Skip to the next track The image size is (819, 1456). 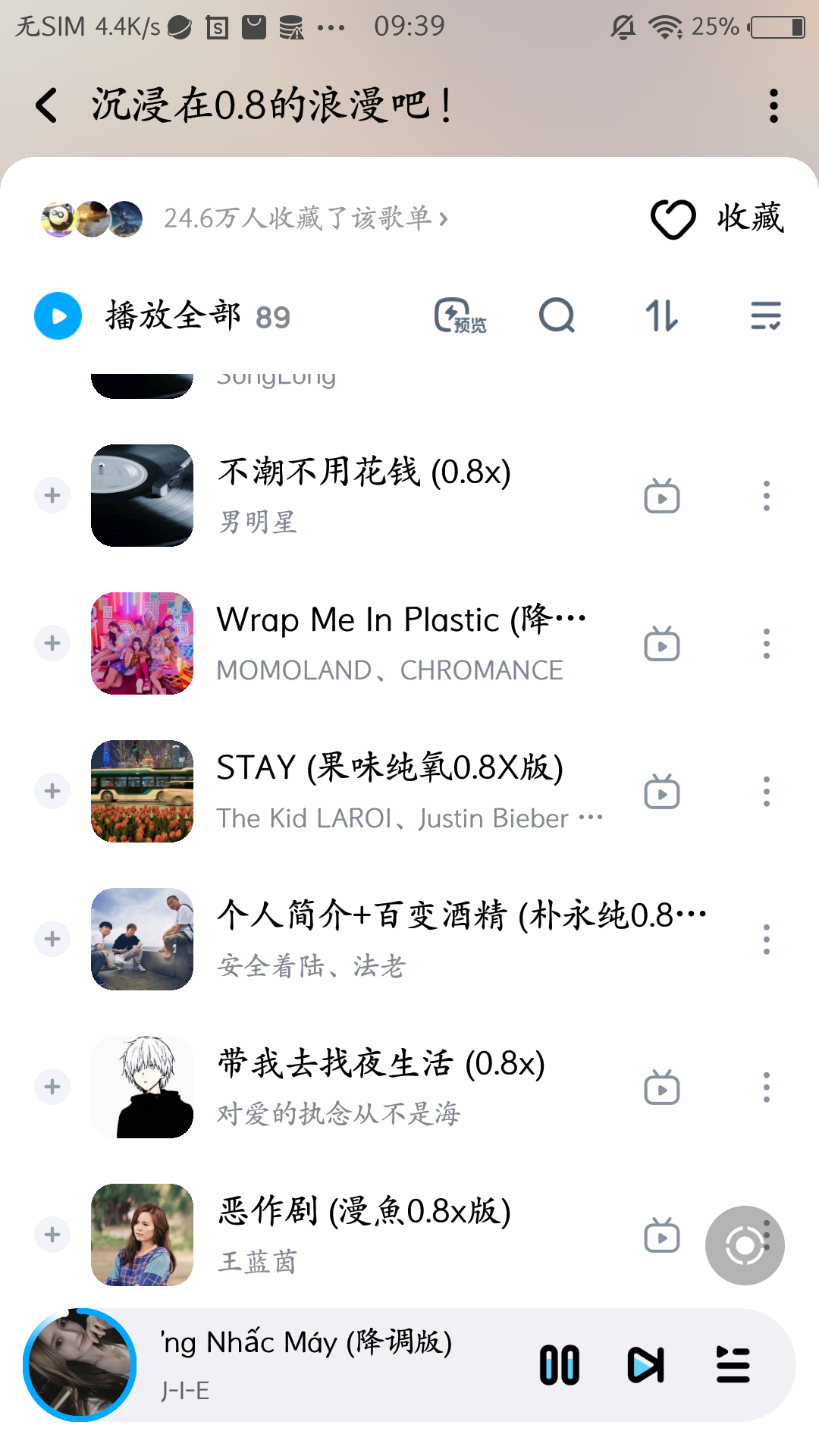pyautogui.click(x=646, y=1365)
